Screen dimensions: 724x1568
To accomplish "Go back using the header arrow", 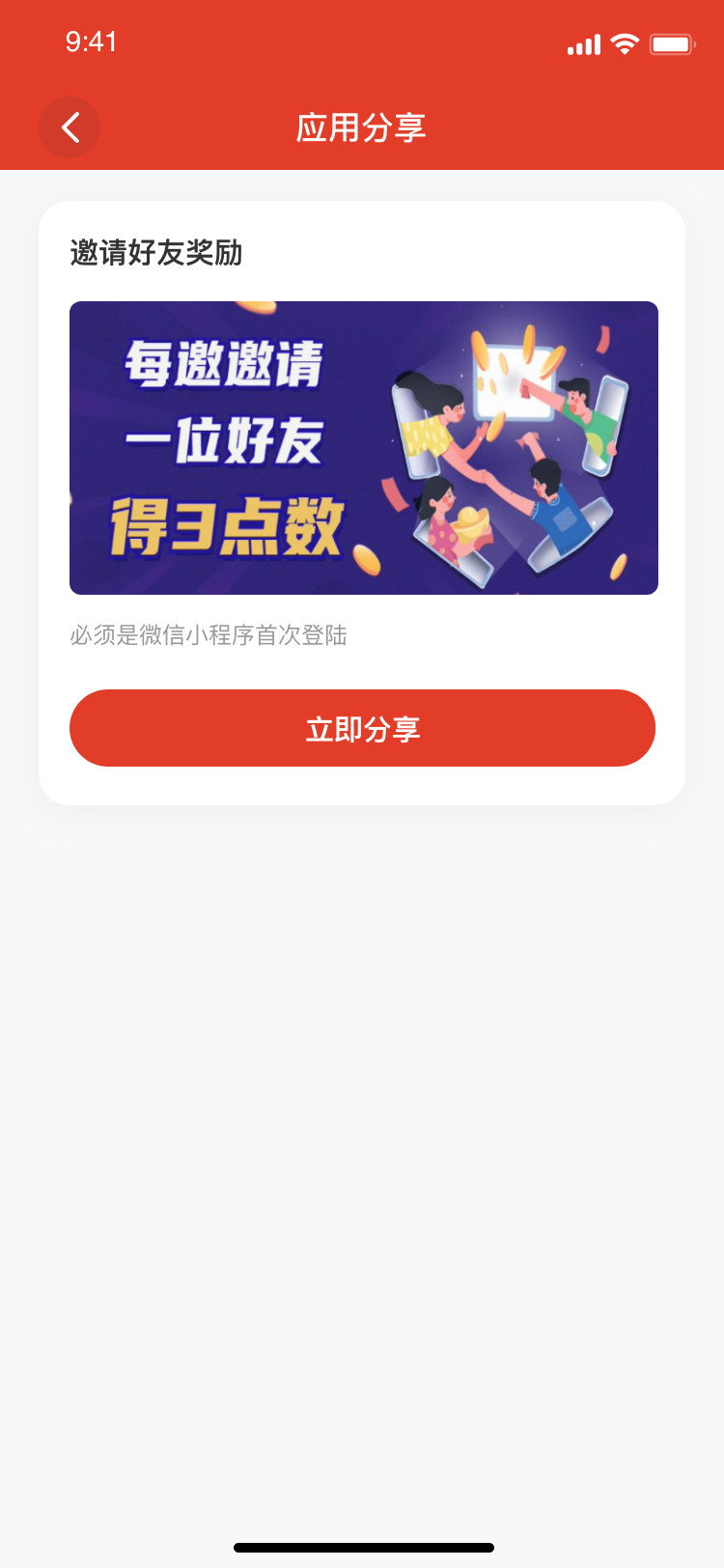I will coord(70,127).
